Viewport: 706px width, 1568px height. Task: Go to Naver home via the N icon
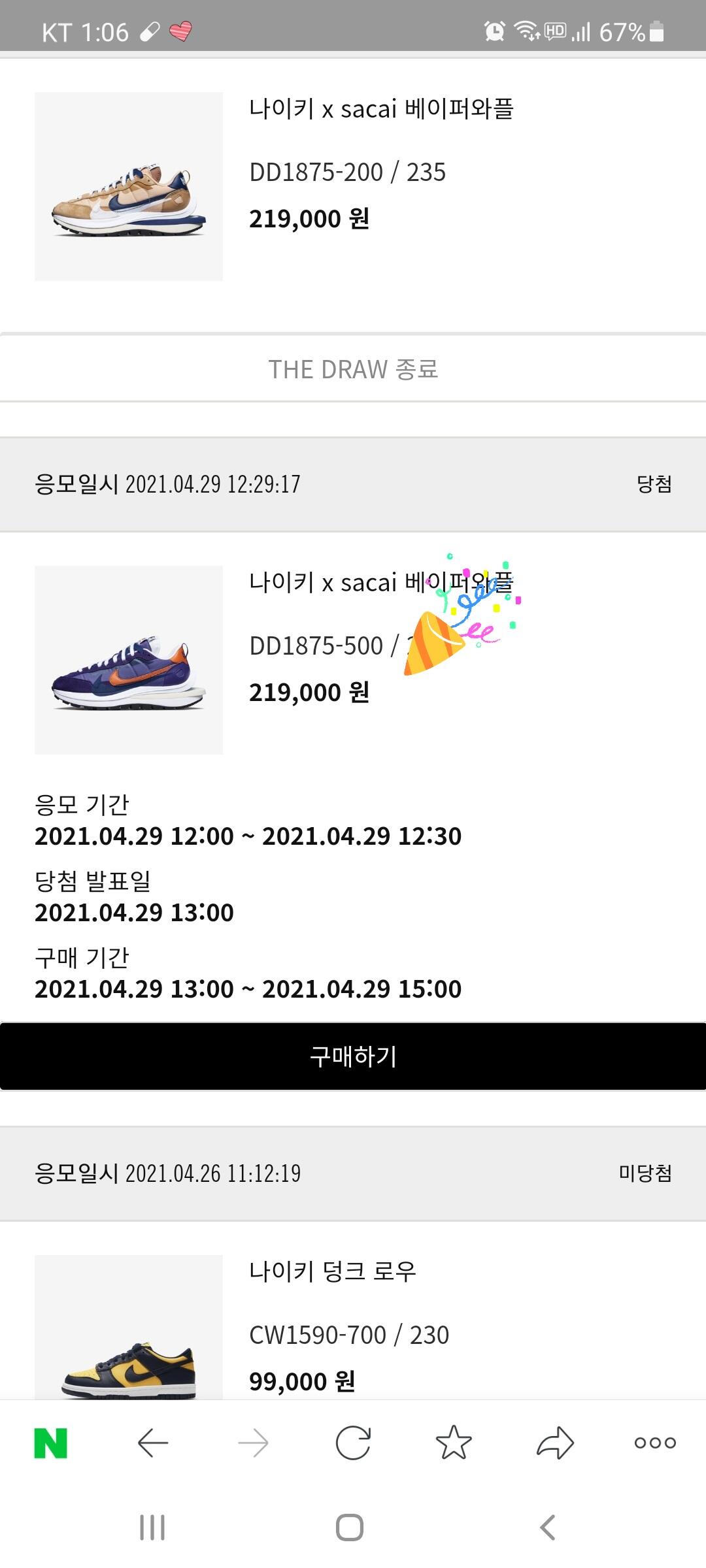pyautogui.click(x=51, y=1443)
